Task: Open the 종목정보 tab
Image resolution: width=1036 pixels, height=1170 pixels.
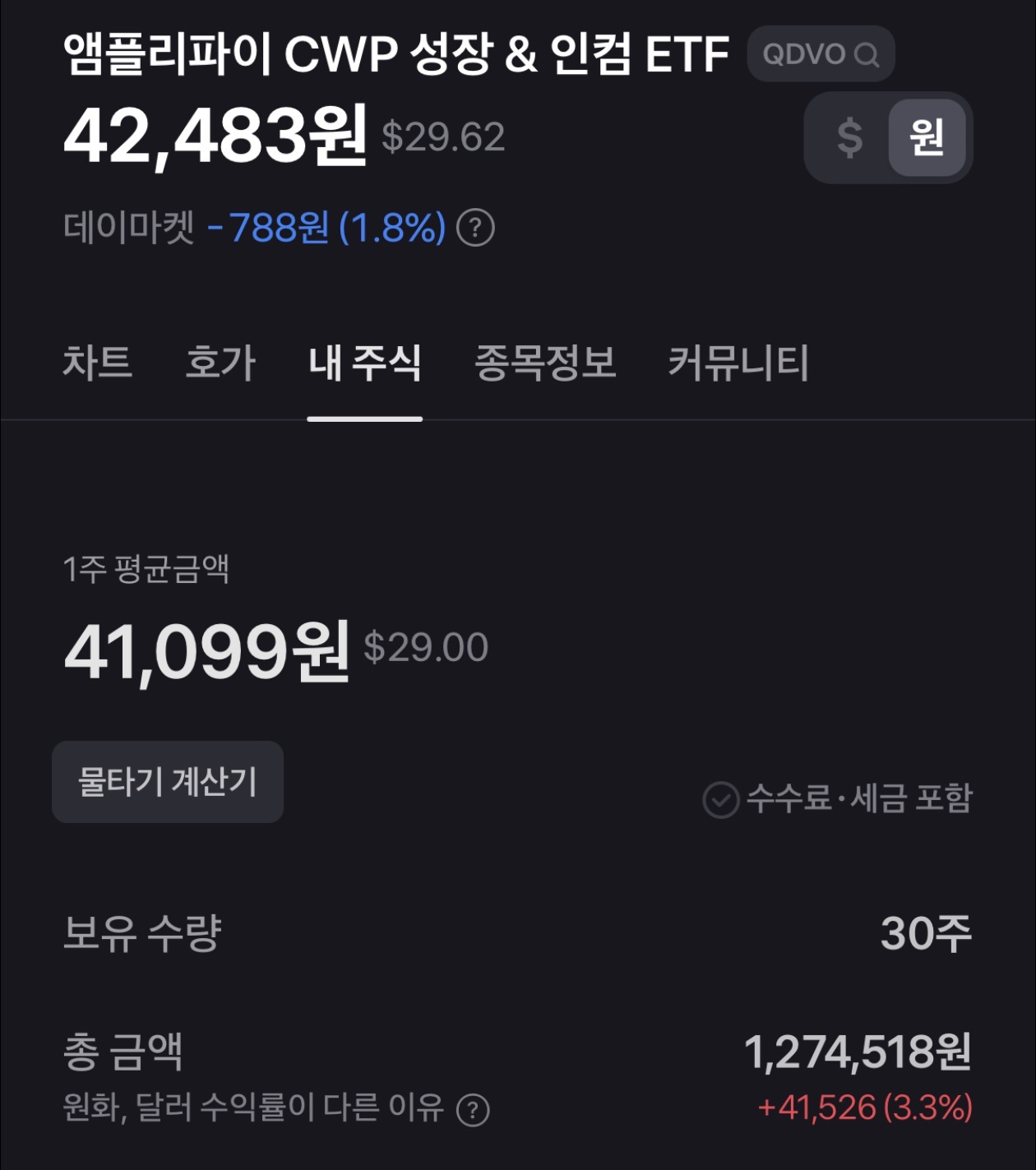Action: tap(545, 363)
